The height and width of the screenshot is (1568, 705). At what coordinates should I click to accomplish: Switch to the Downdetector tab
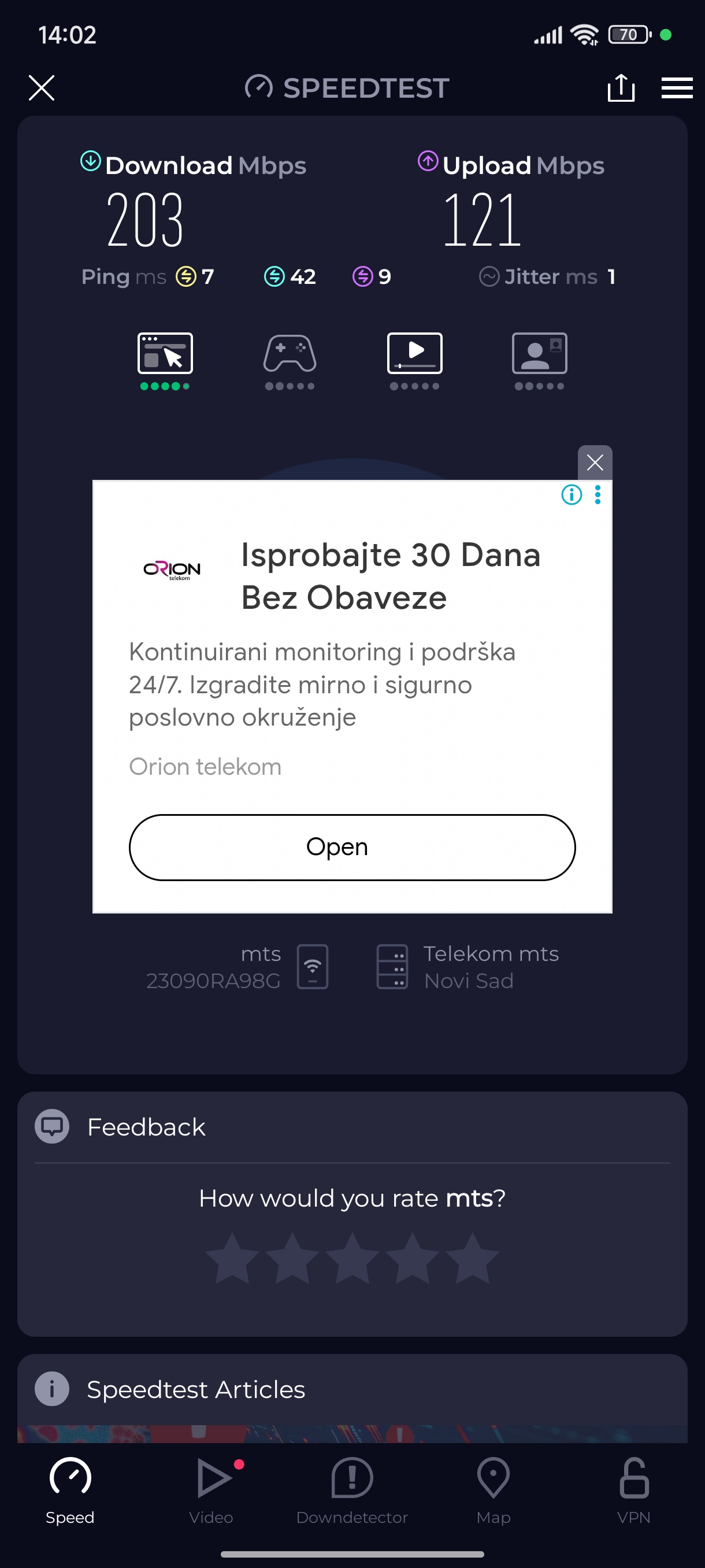[x=351, y=1489]
